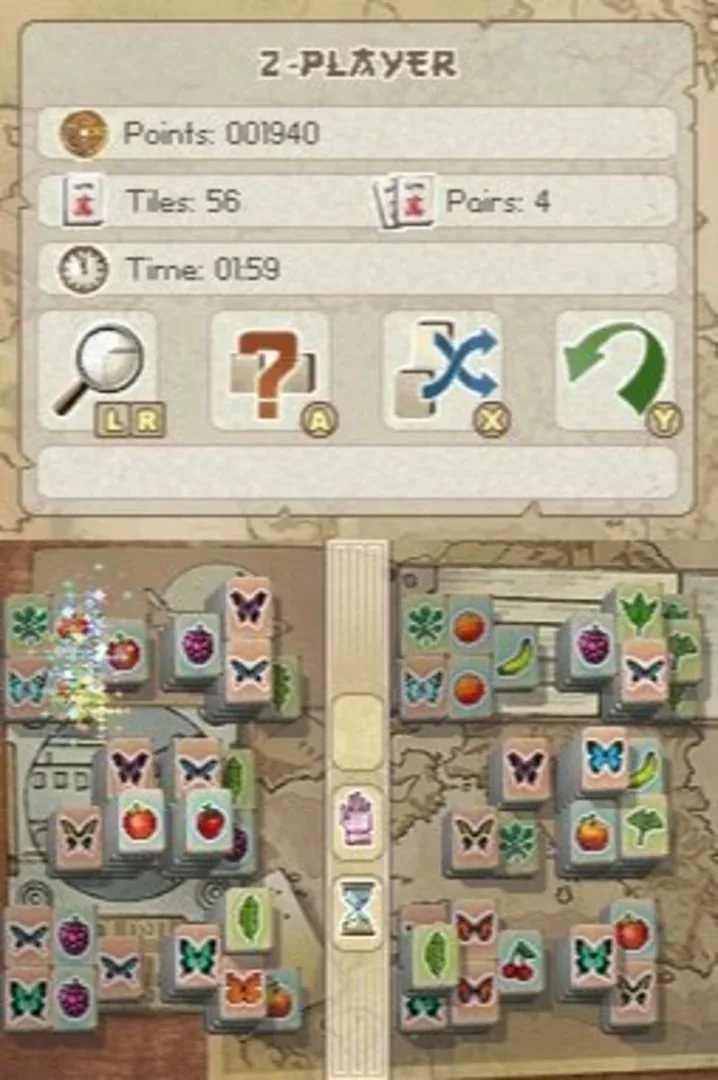Tap the raspberry tile on the right board

594,645
